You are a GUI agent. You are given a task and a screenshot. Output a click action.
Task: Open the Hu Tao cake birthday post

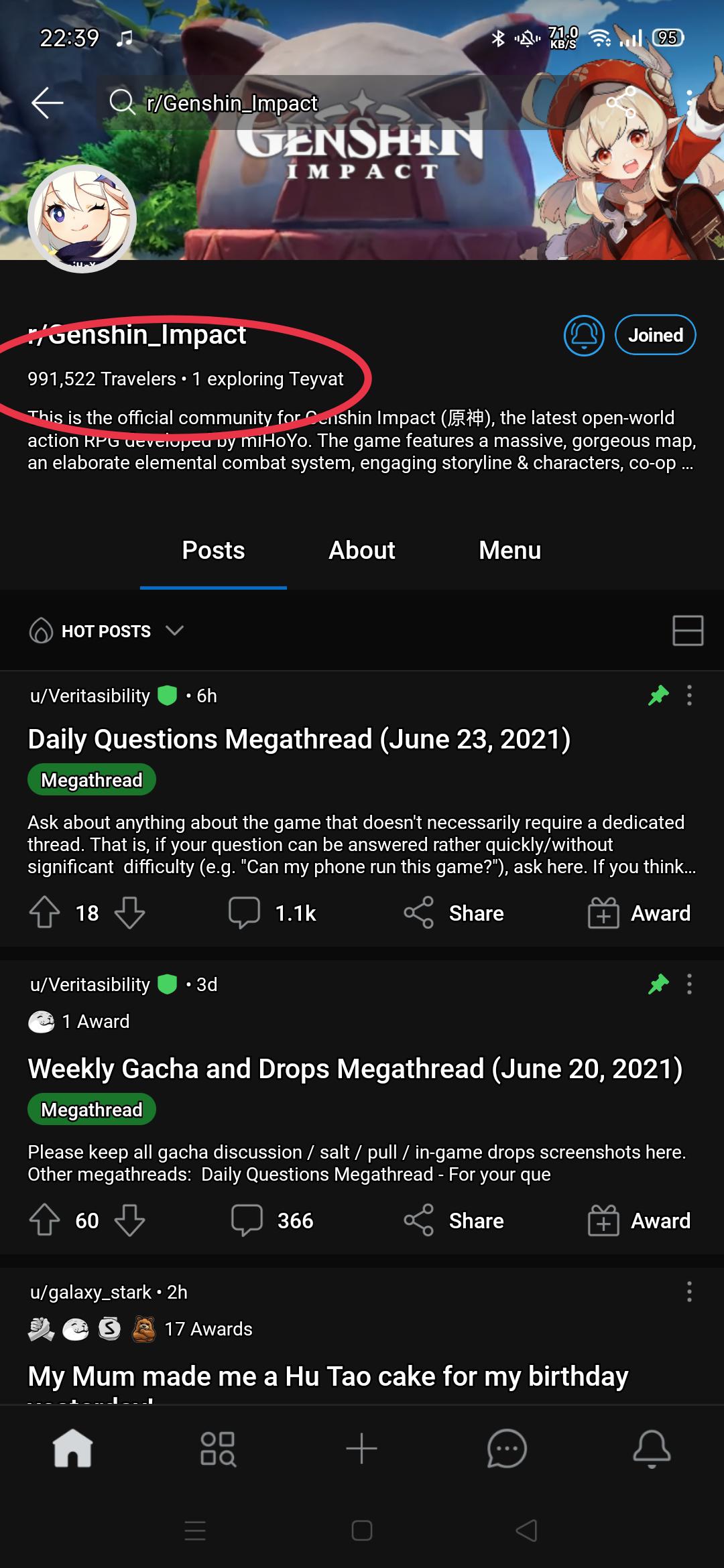(x=328, y=1376)
